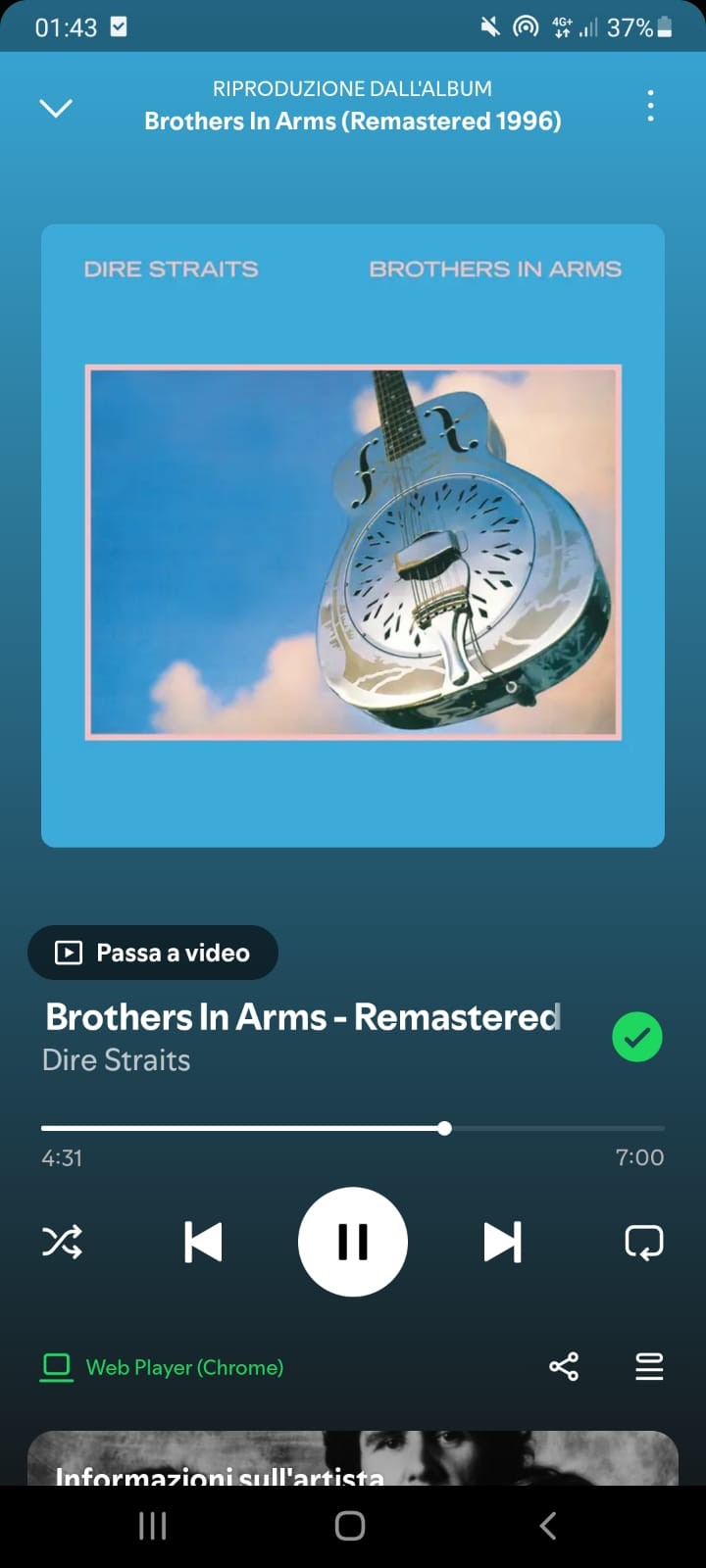The height and width of the screenshot is (1568, 706).
Task: Skip back to previous track
Action: (203, 1242)
